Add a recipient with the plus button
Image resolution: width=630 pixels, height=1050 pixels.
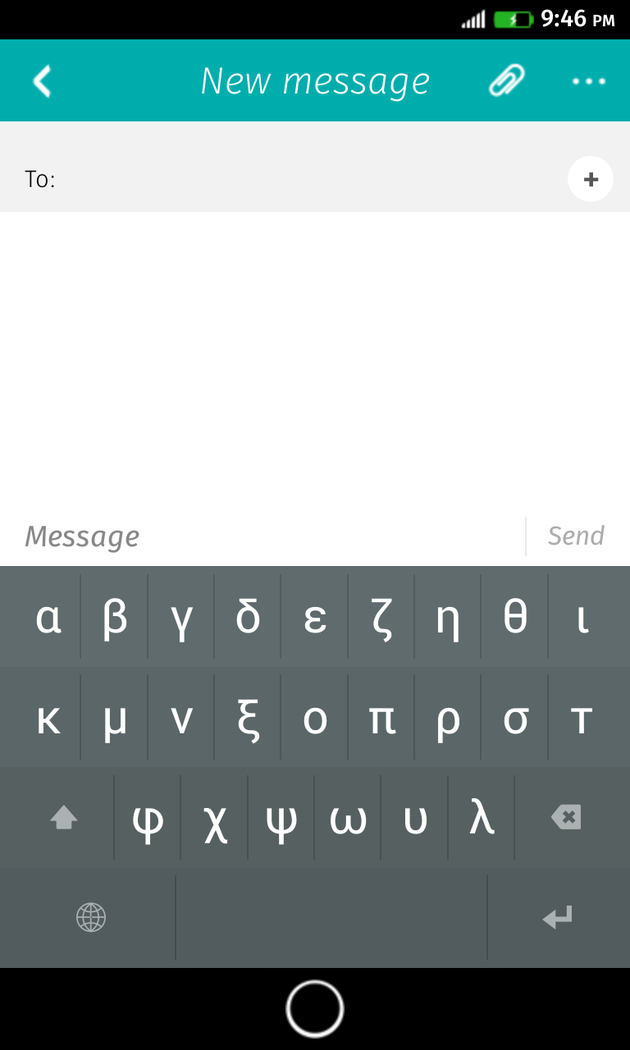coord(590,180)
